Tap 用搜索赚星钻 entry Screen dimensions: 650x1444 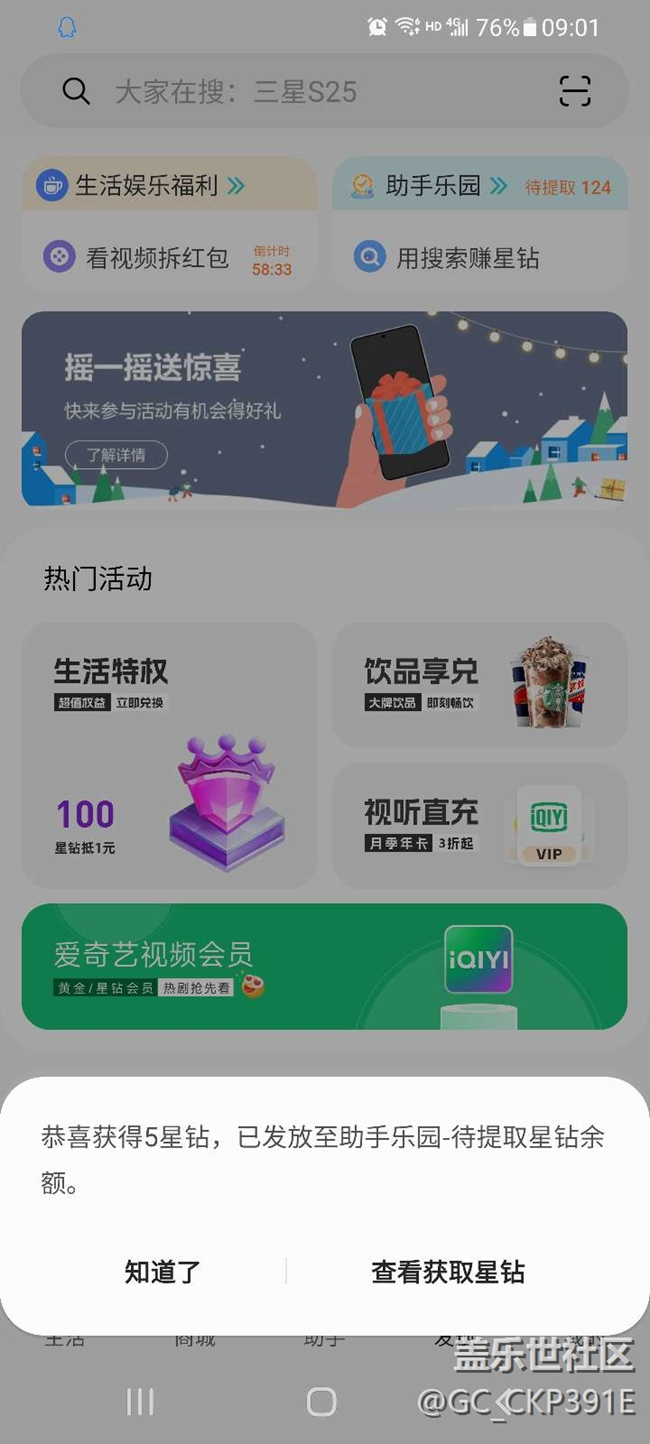click(465, 258)
